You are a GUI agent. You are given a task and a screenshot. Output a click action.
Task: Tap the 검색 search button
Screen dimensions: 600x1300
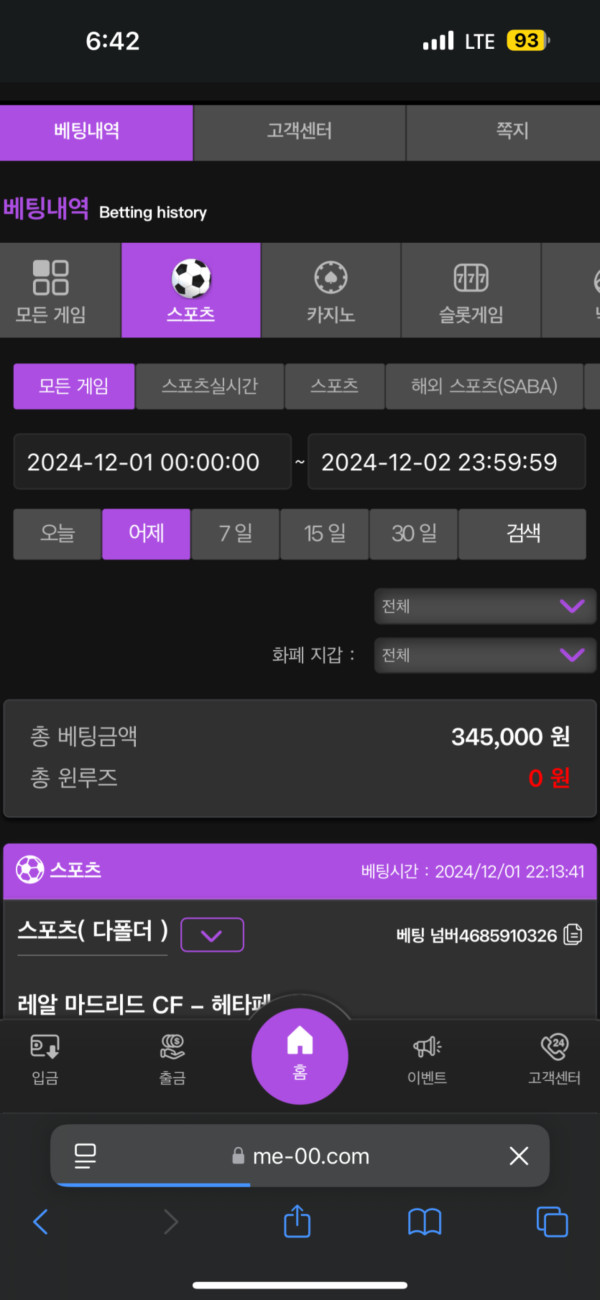tap(522, 534)
